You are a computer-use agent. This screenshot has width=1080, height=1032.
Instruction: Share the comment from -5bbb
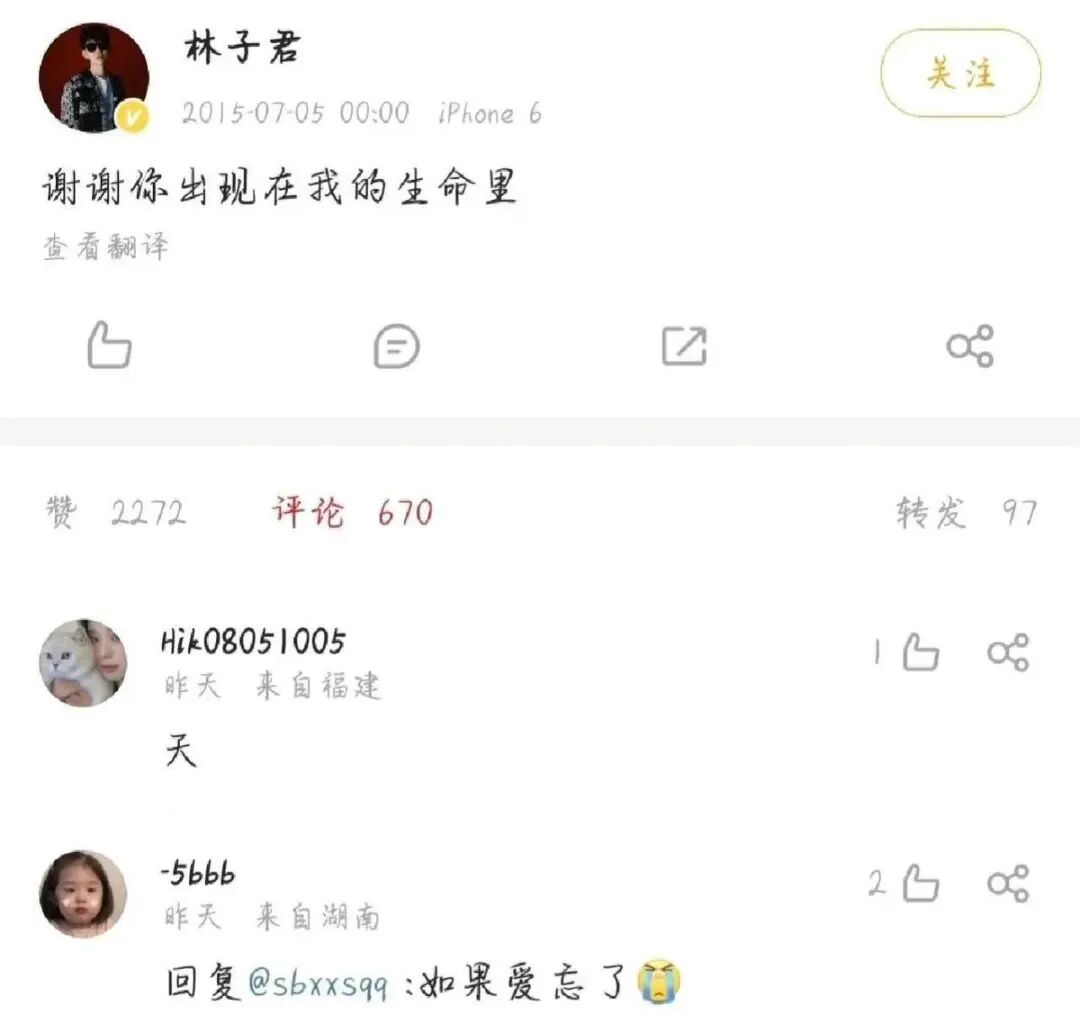[x=1007, y=884]
